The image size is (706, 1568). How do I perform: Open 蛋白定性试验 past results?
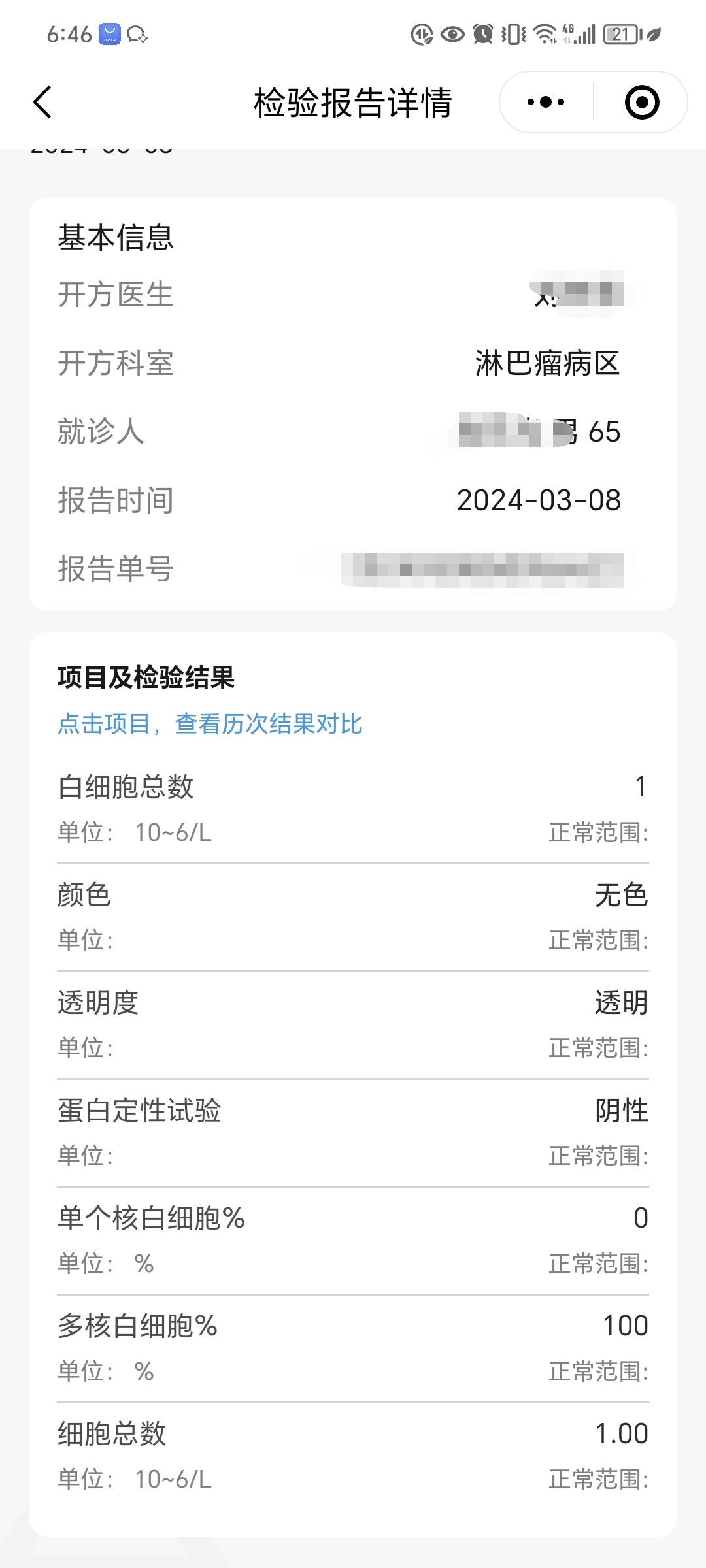[x=353, y=1133]
